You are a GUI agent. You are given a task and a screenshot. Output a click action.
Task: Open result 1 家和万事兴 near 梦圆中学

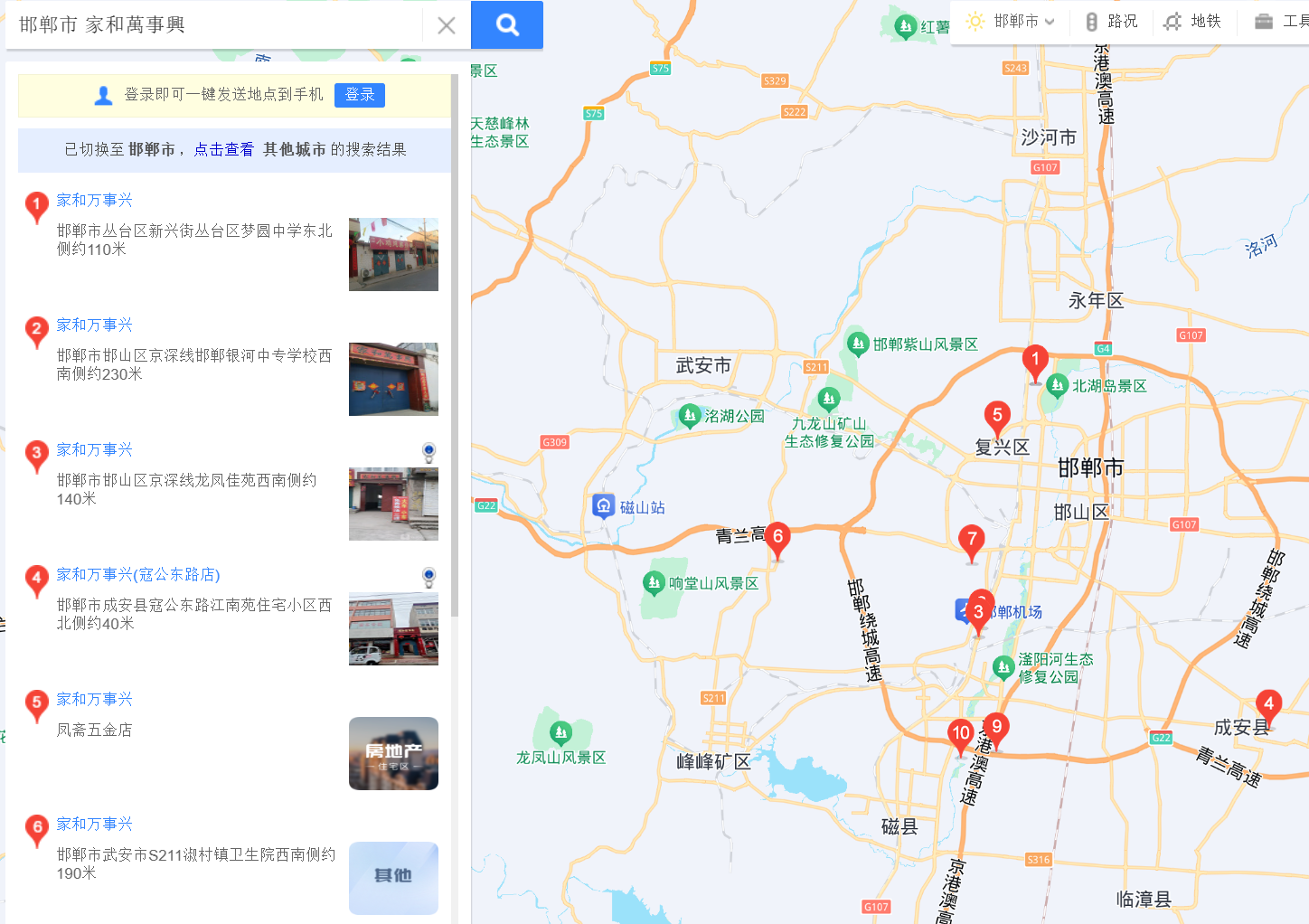pos(94,200)
